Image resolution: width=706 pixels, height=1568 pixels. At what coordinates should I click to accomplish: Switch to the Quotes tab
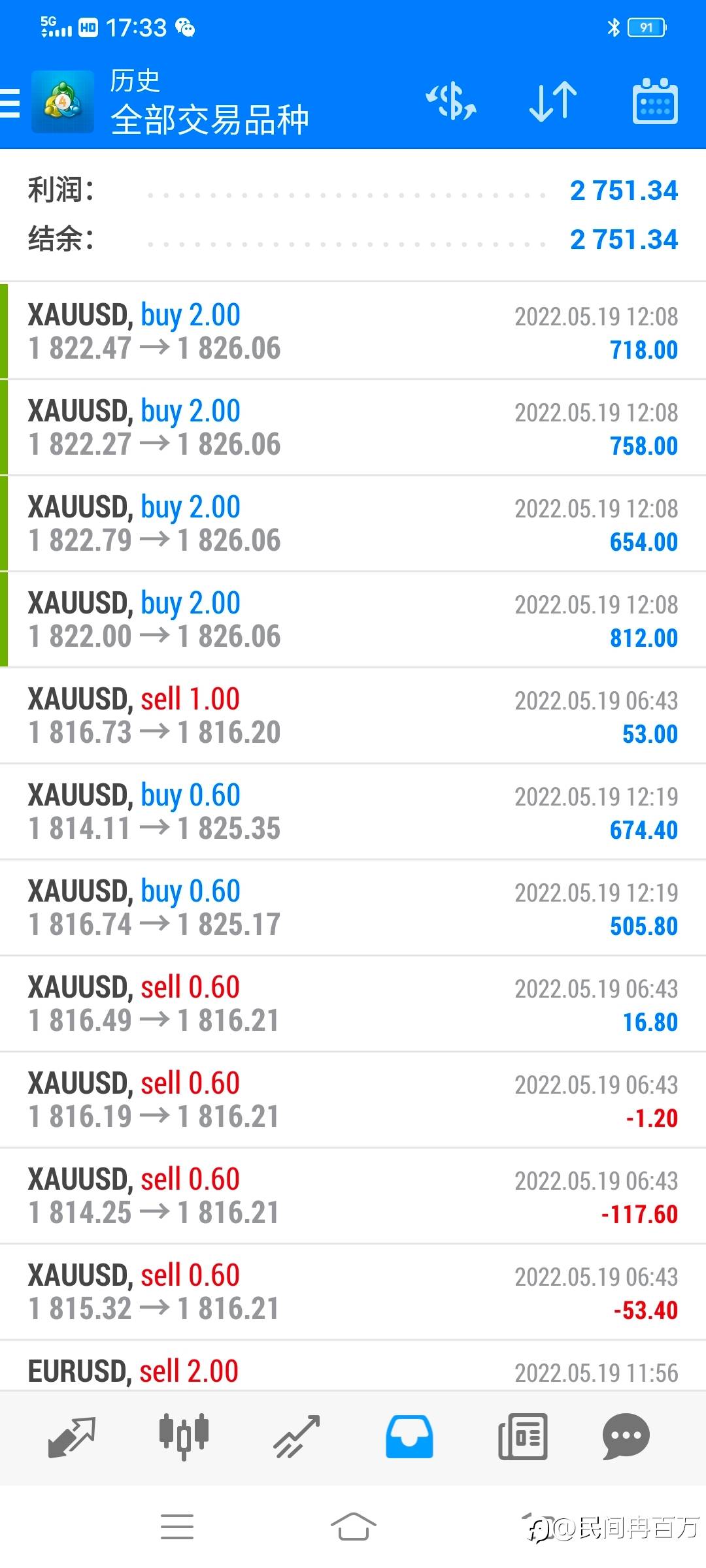(x=72, y=1437)
